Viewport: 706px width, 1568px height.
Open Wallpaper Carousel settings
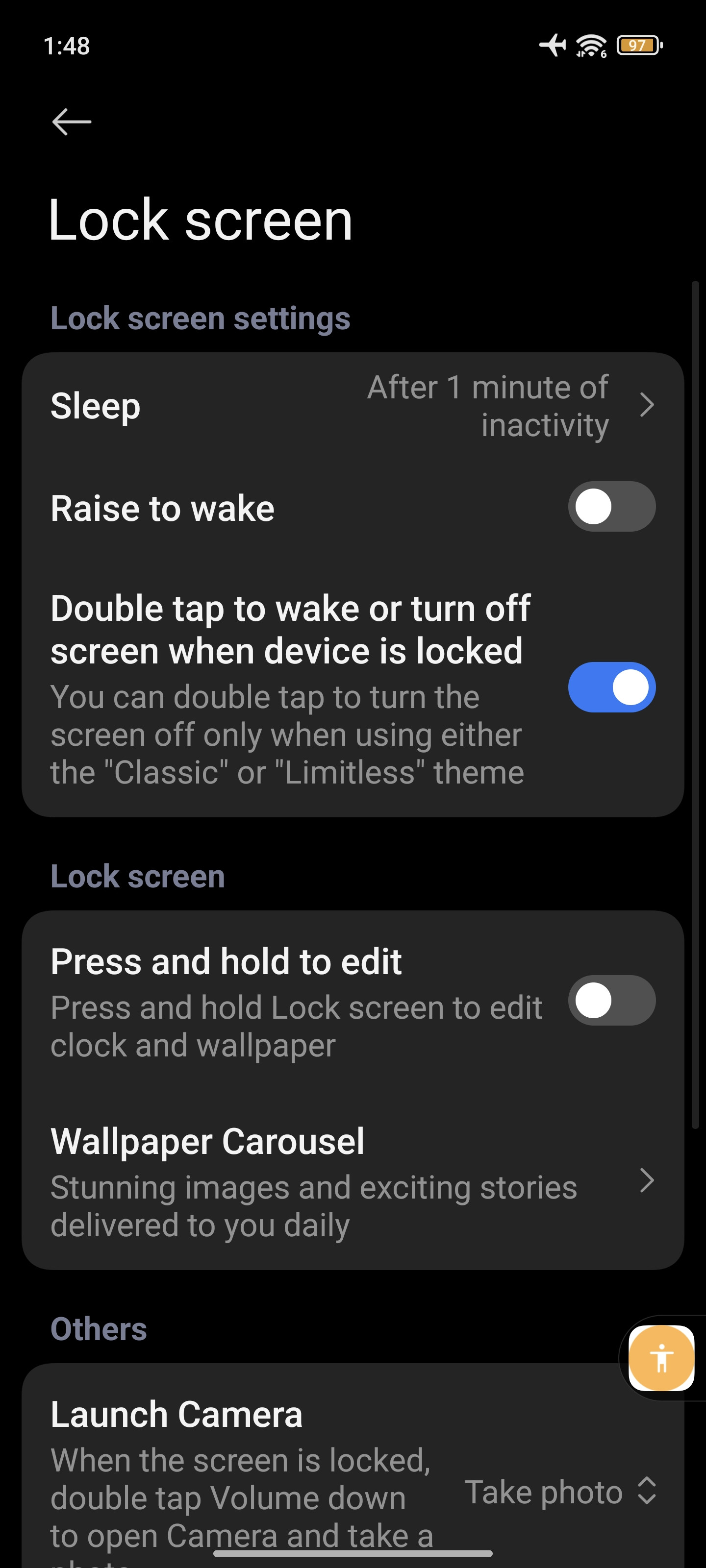click(x=353, y=1181)
